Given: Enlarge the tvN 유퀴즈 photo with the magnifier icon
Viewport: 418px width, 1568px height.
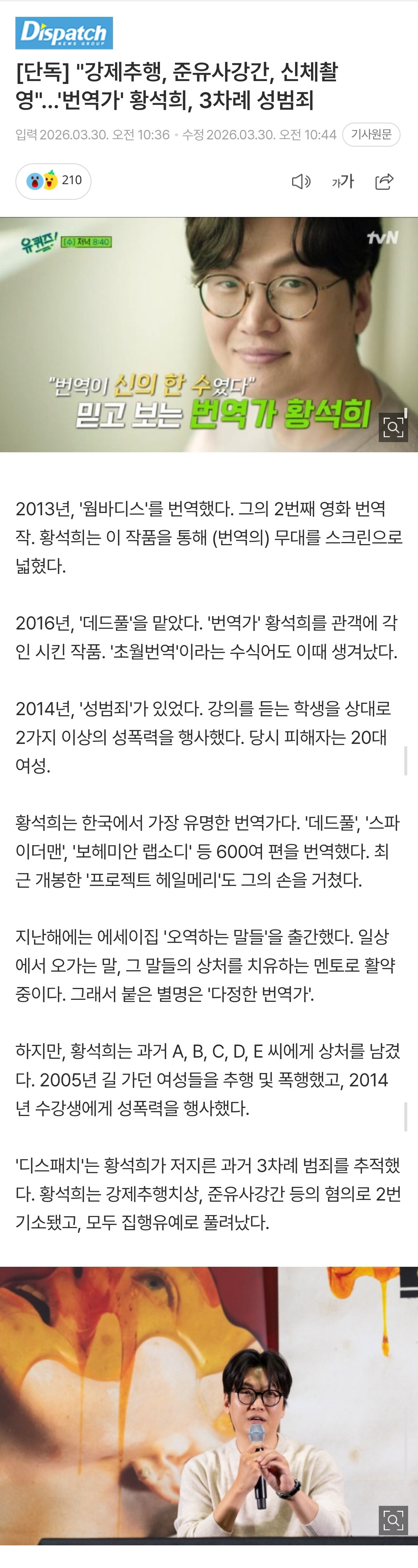Looking at the screenshot, I should (x=393, y=427).
